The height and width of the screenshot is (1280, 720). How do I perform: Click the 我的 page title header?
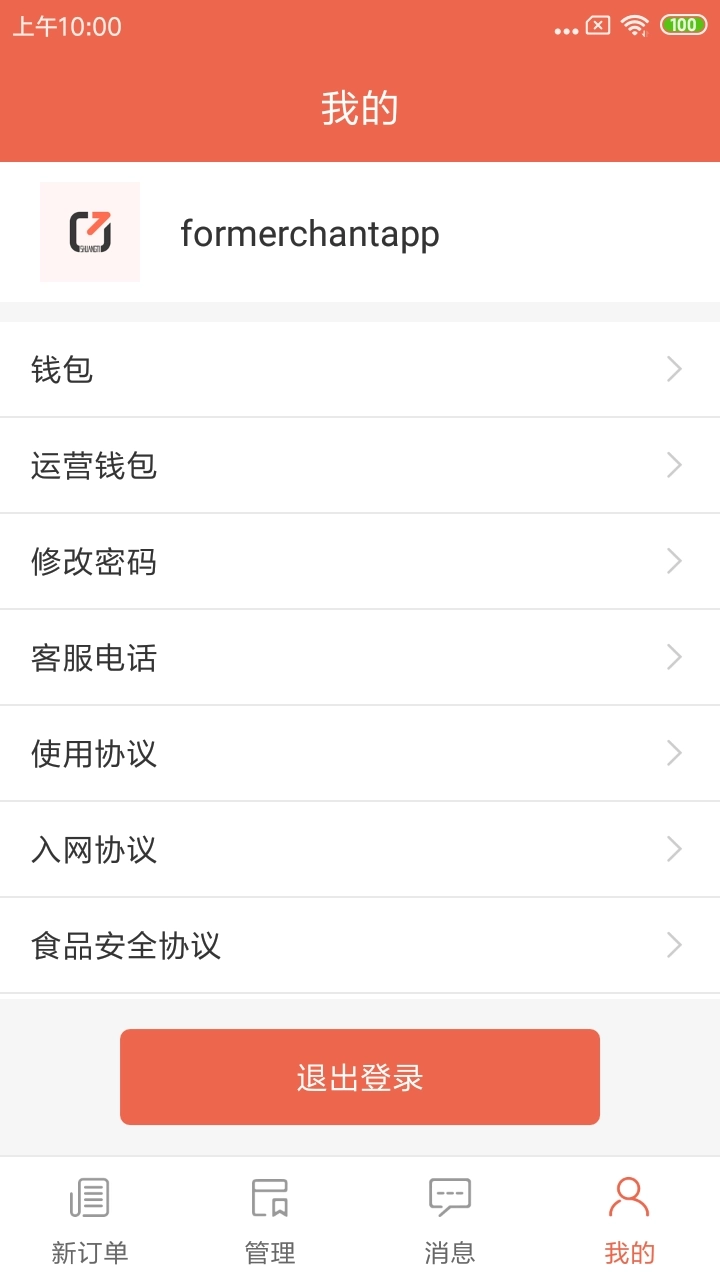[360, 108]
